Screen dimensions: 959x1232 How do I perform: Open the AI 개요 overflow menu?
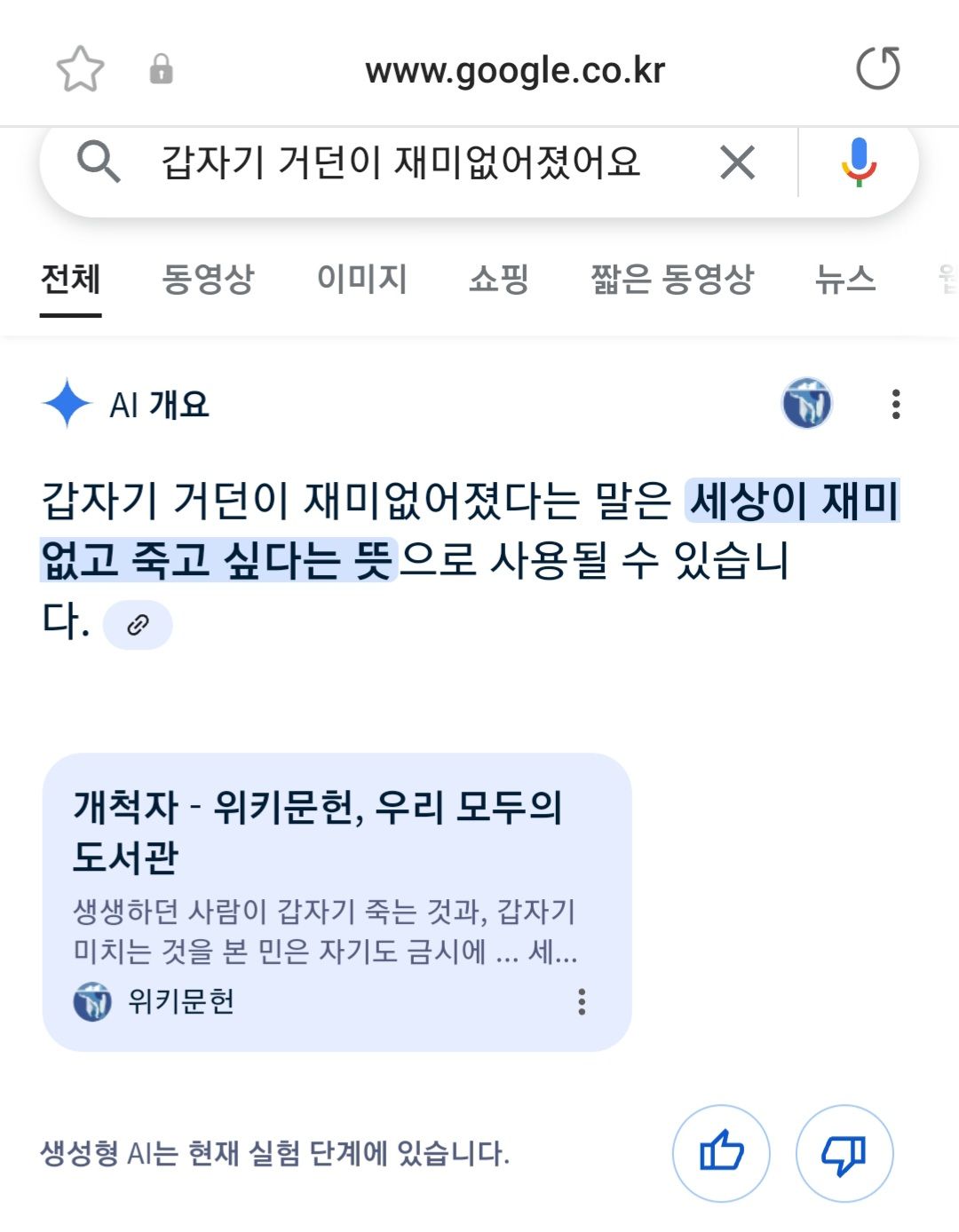tap(896, 405)
